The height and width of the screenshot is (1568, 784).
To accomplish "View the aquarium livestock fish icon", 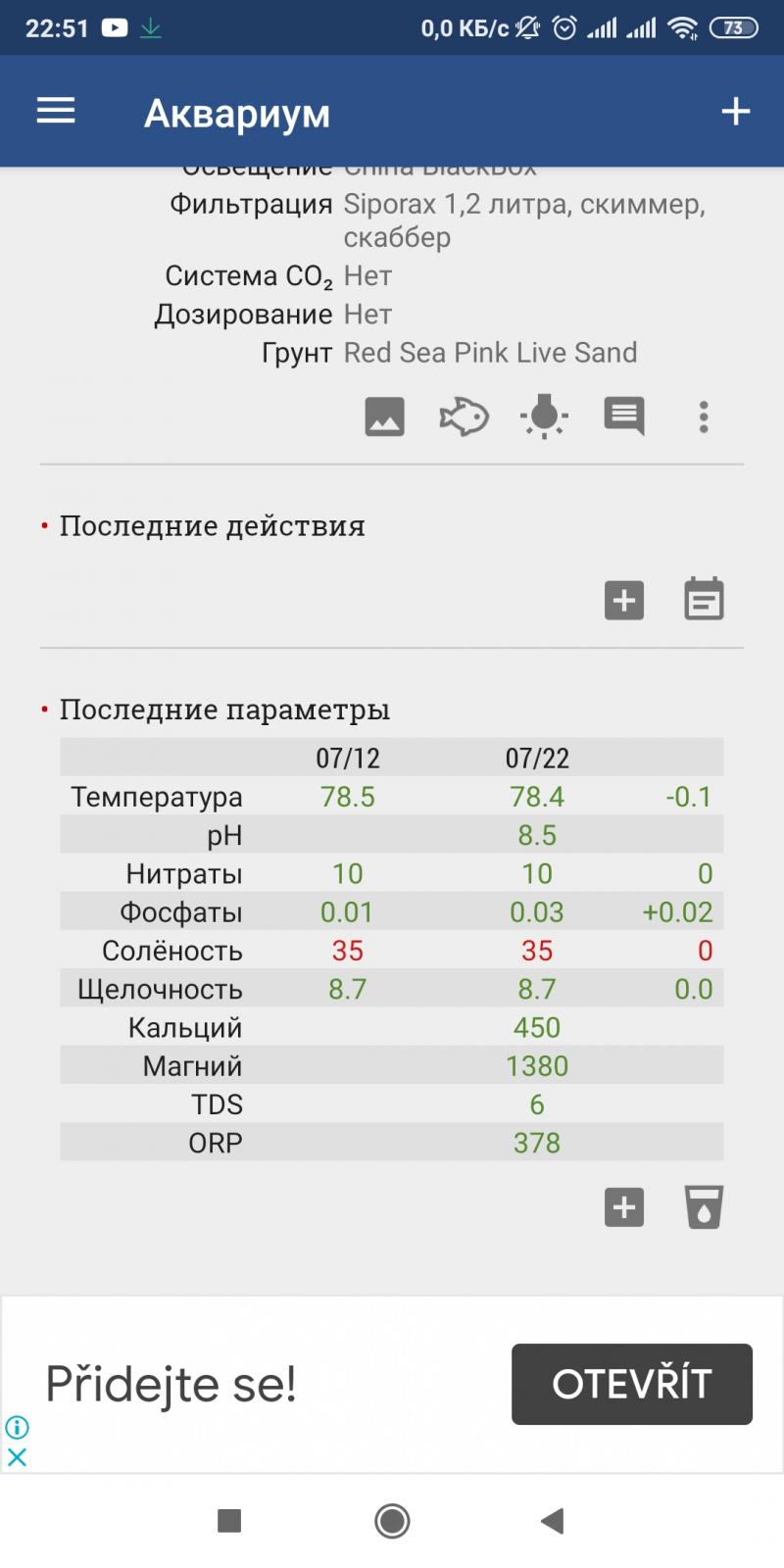I will coord(464,417).
